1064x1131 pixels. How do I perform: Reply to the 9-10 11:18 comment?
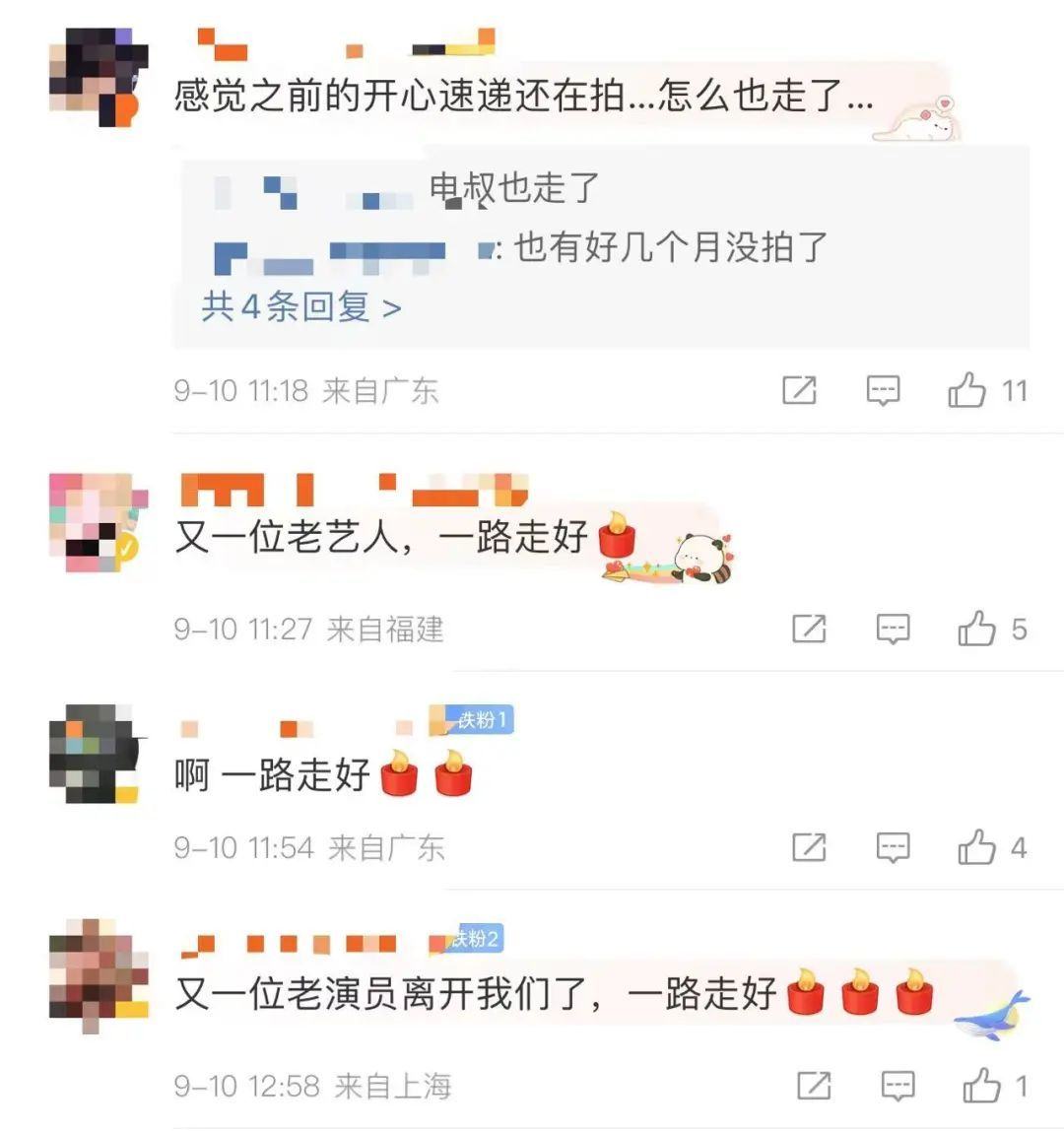(x=883, y=391)
